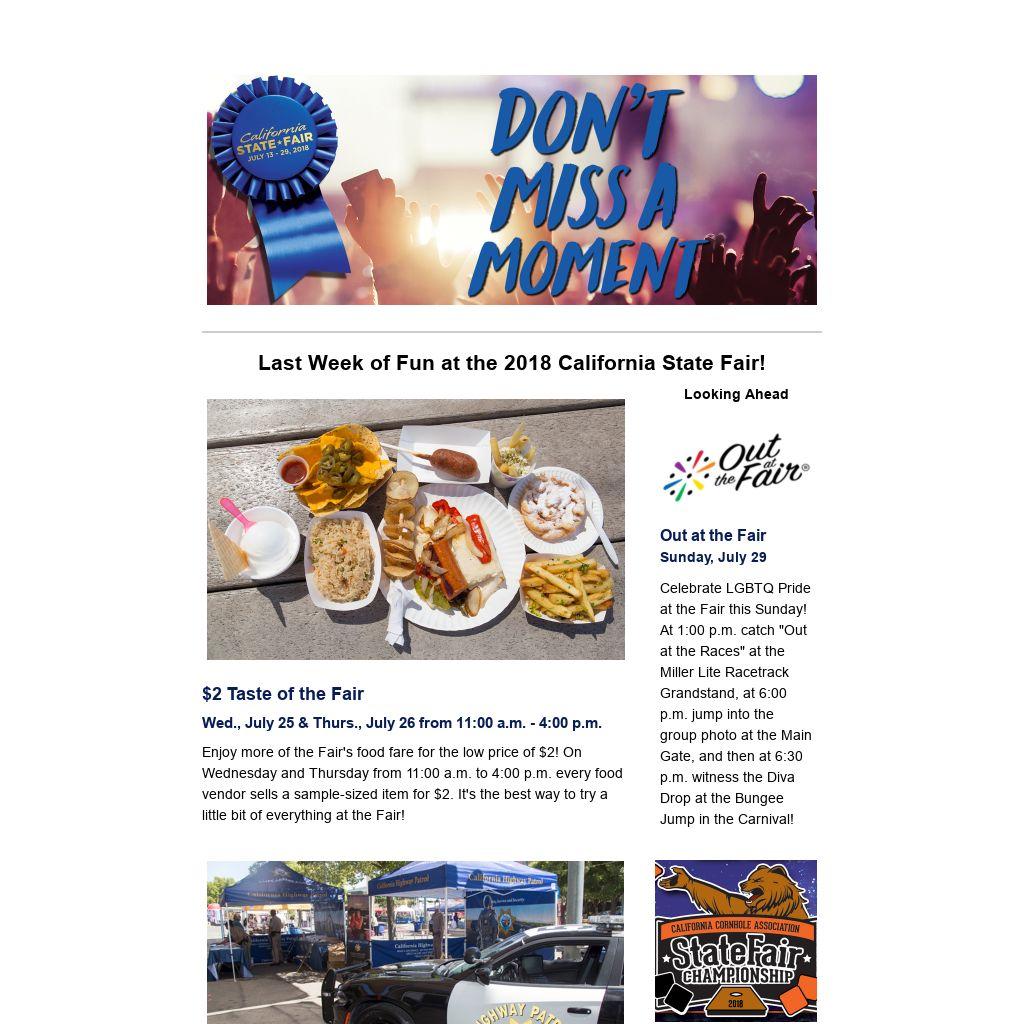Open the Don't Miss a Moment banner
Image resolution: width=1024 pixels, height=1024 pixels.
pos(511,190)
